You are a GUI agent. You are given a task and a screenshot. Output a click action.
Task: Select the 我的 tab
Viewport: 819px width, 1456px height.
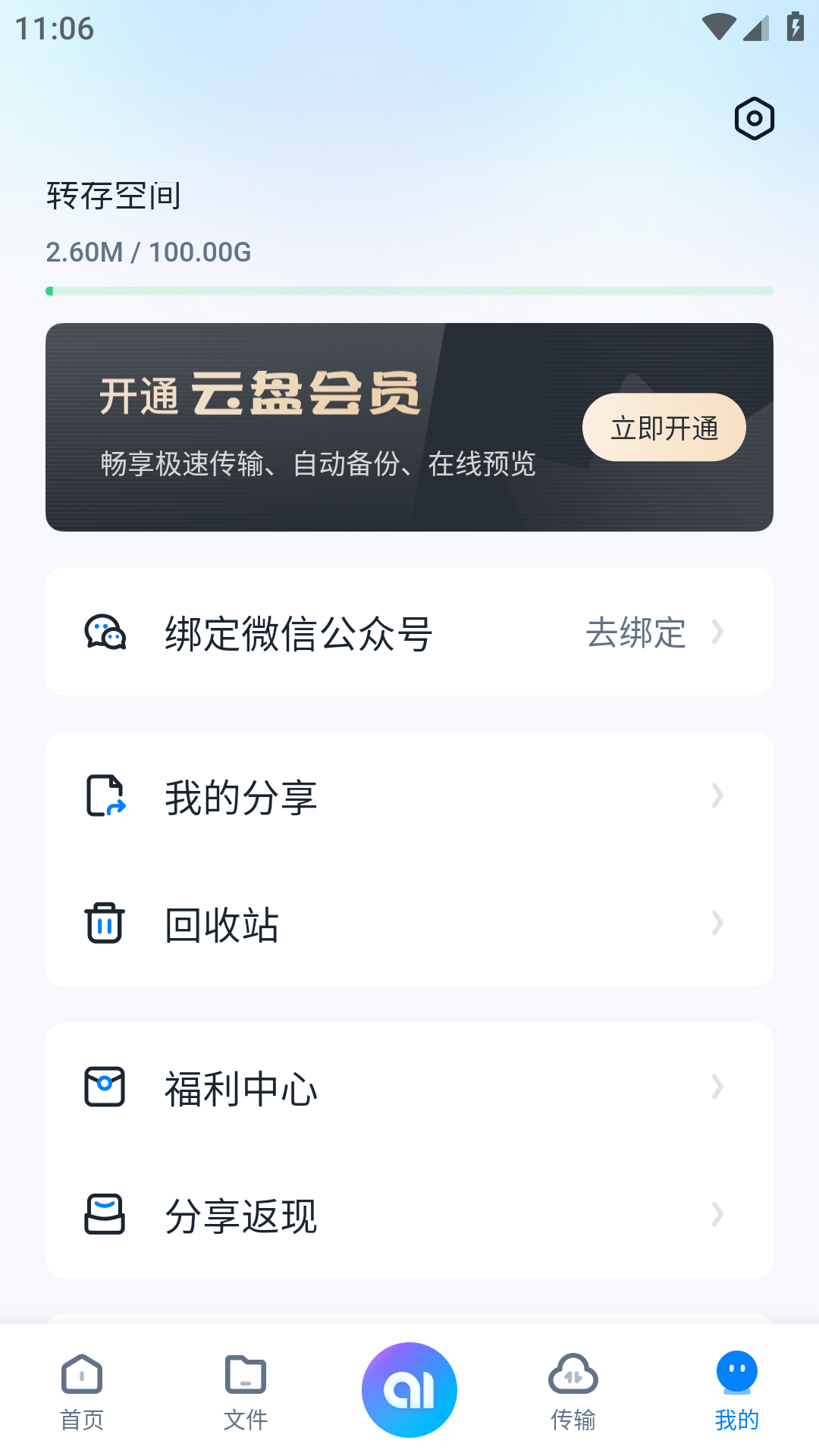click(x=736, y=1392)
